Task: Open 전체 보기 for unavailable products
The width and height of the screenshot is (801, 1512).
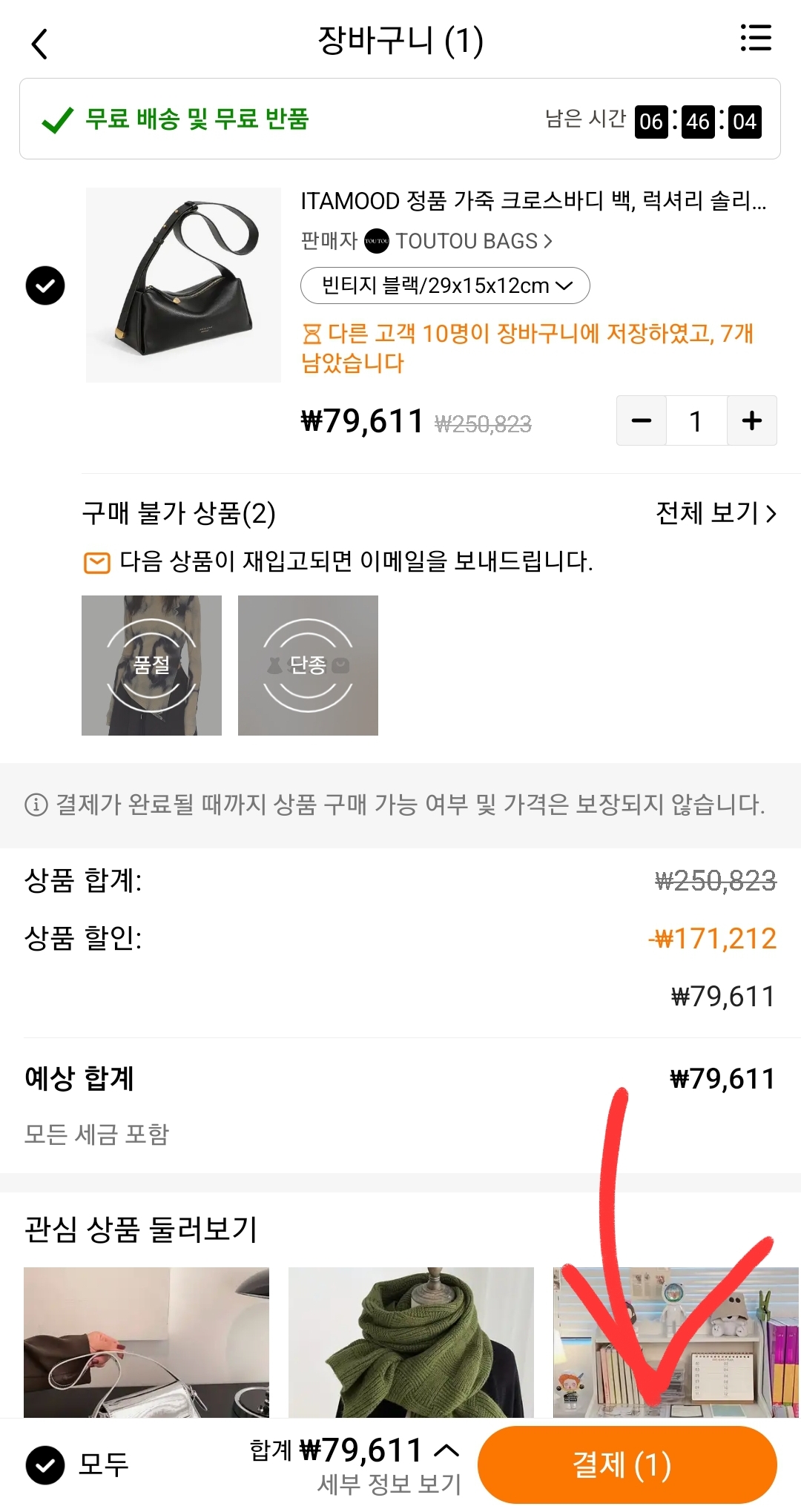Action: (x=714, y=512)
